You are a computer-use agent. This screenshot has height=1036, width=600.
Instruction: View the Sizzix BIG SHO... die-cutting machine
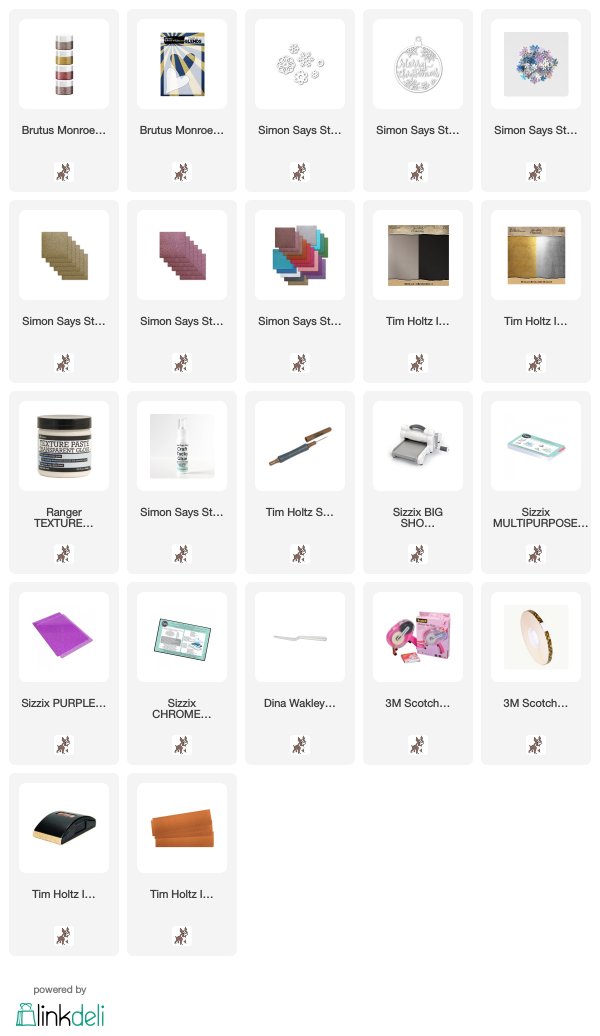point(418,482)
